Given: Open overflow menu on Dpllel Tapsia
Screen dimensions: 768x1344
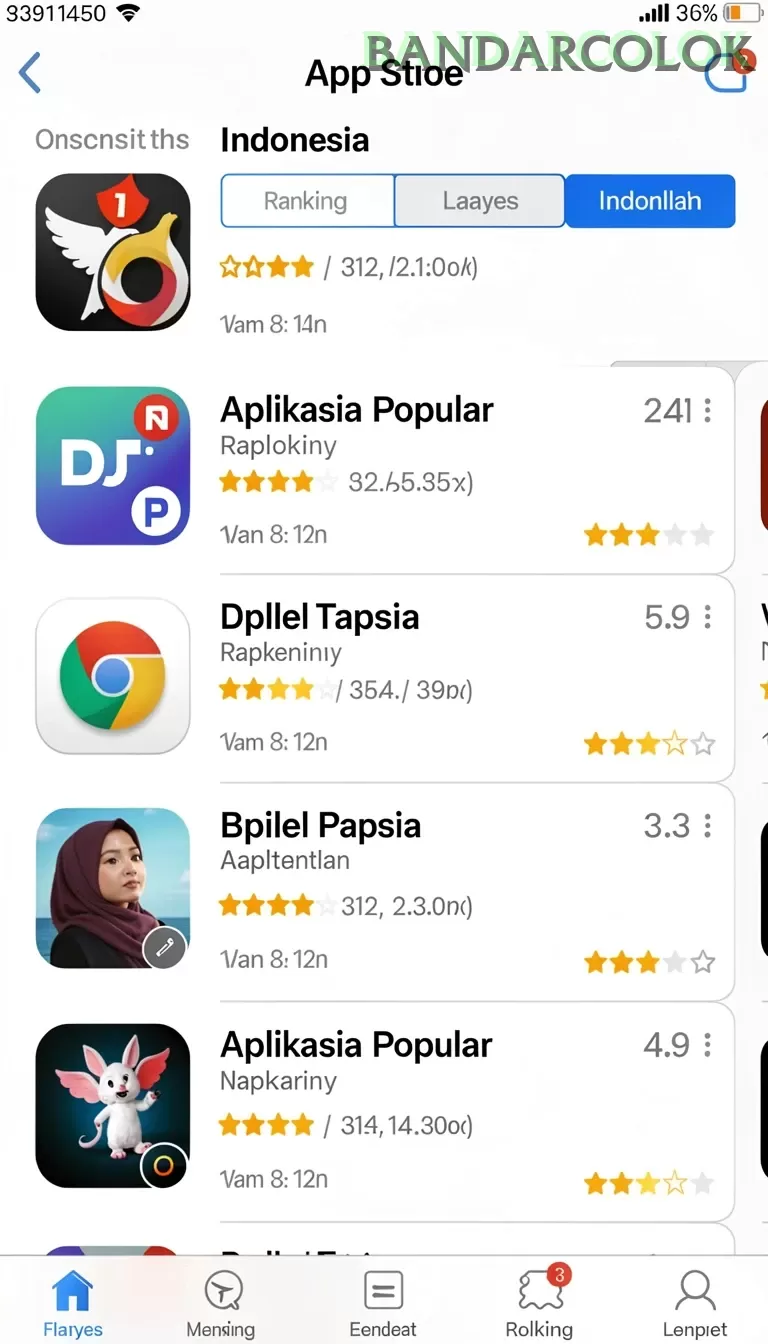Looking at the screenshot, I should 708,617.
